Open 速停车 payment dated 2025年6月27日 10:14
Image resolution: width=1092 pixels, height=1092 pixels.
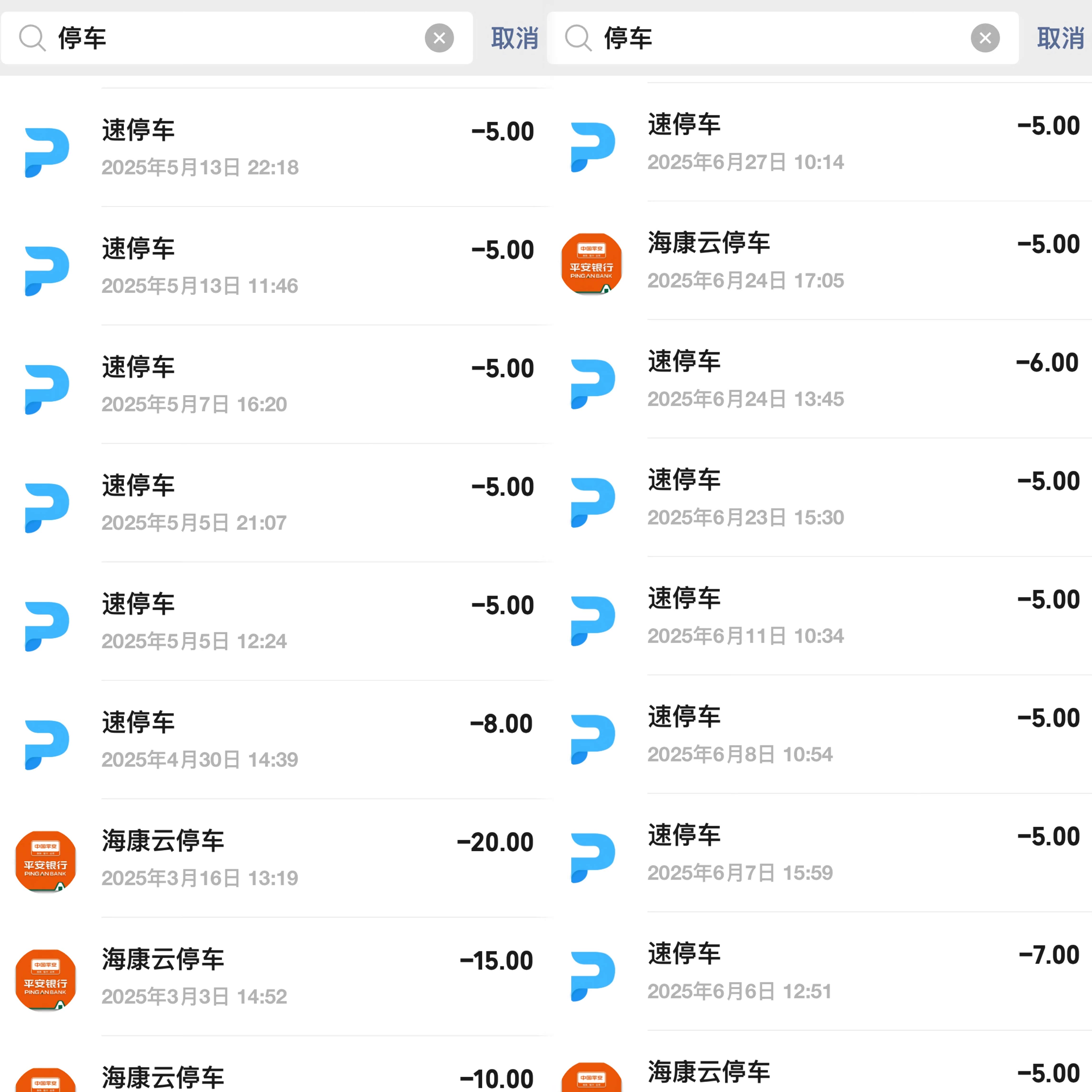click(x=819, y=142)
